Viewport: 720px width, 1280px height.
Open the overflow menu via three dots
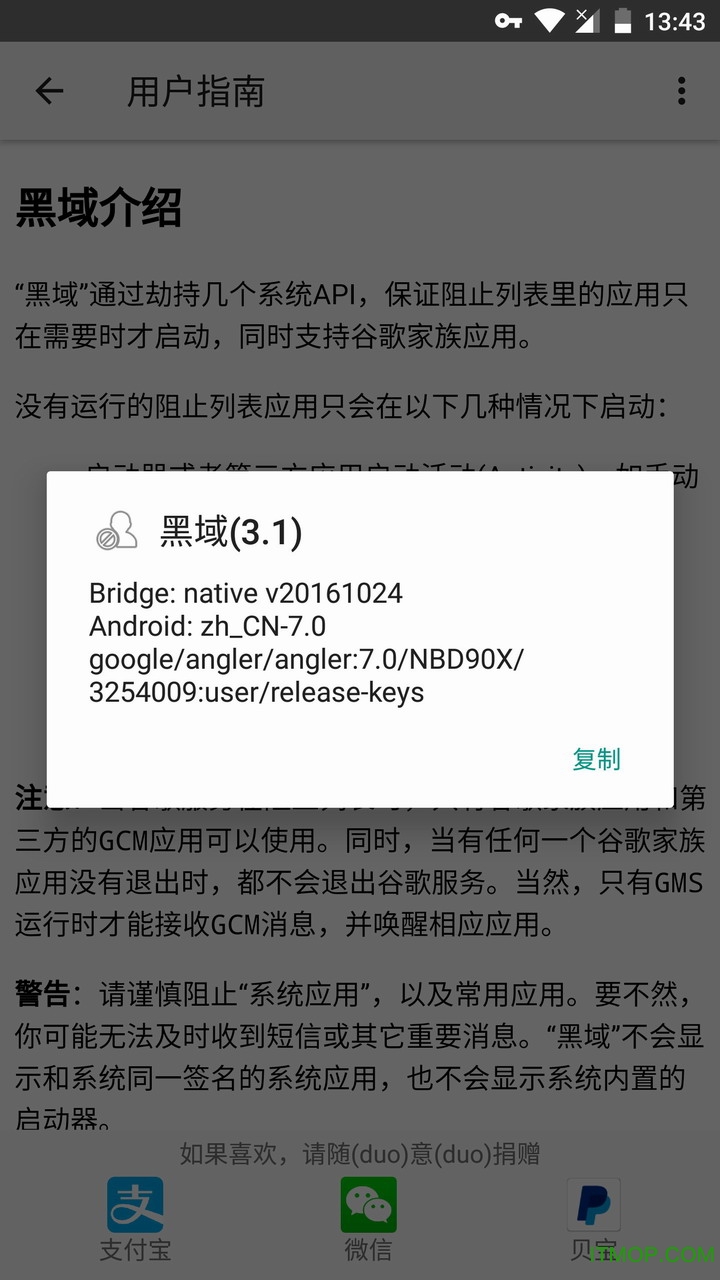(x=681, y=91)
